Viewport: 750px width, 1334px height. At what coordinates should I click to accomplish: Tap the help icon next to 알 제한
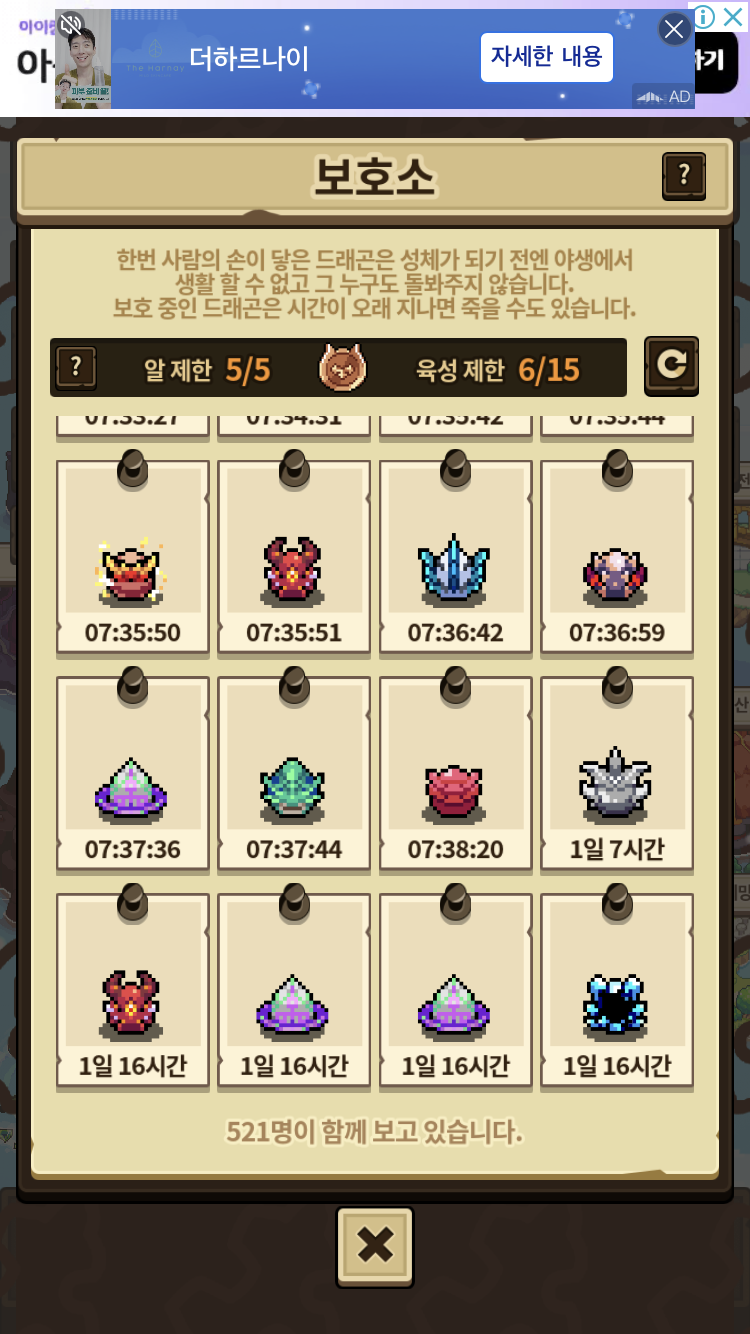76,368
